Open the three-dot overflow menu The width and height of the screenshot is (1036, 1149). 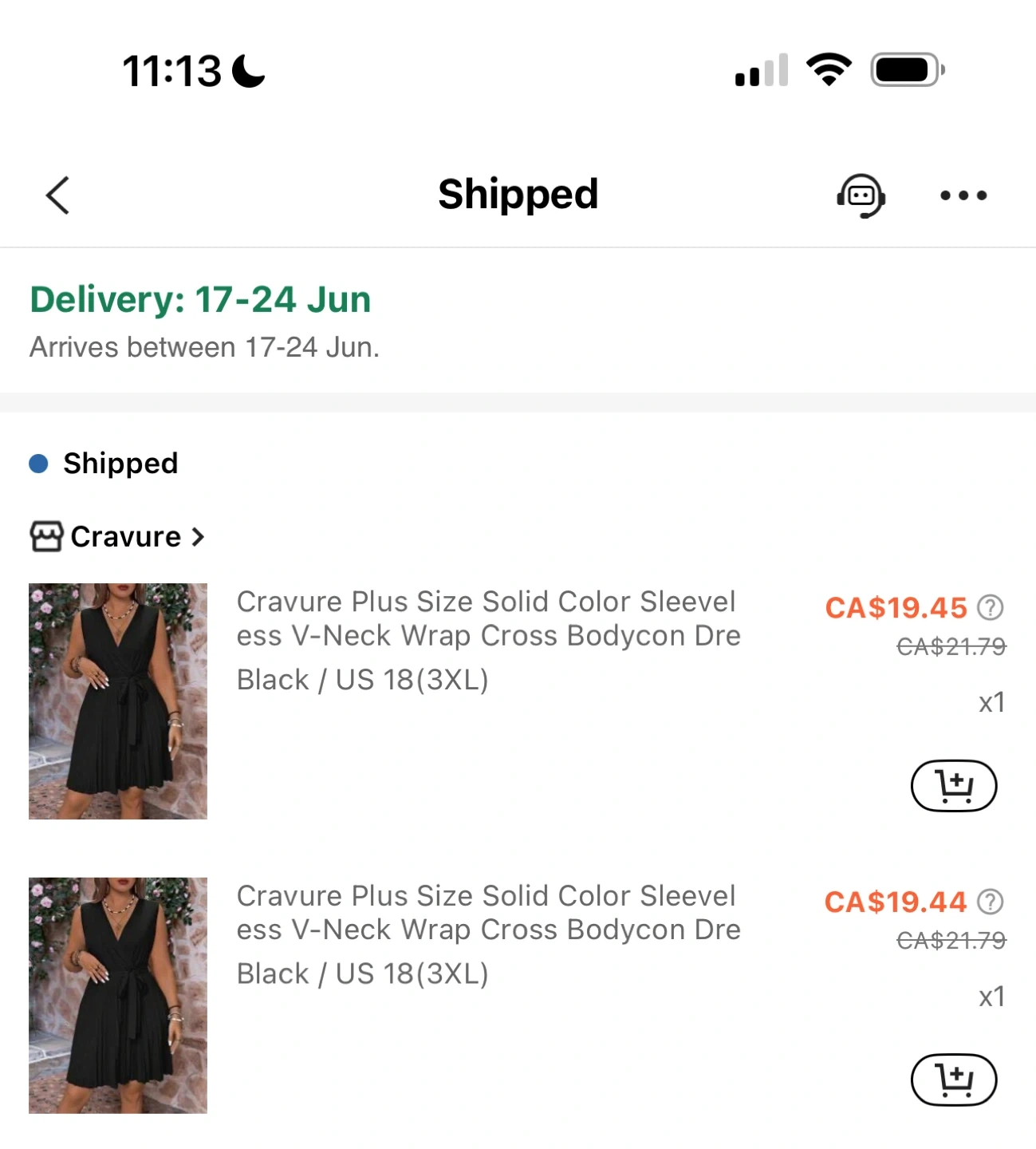point(963,195)
